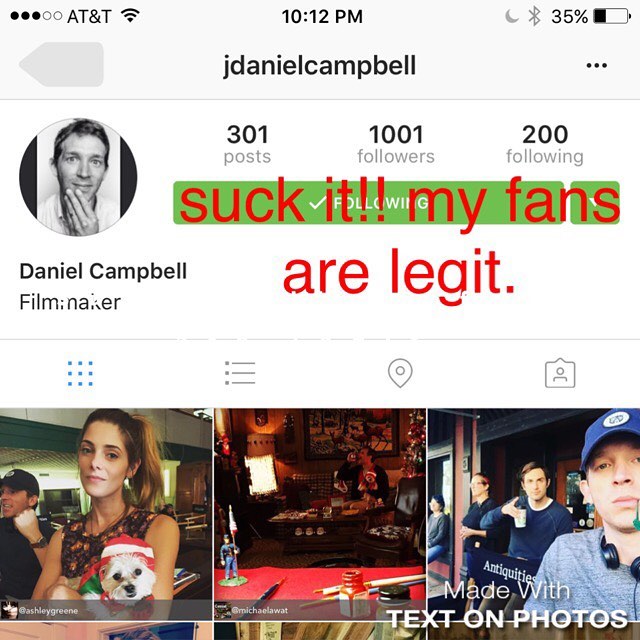Open the photo reposted from @ashleygreene
The width and height of the screenshot is (640, 640).
pos(106,514)
